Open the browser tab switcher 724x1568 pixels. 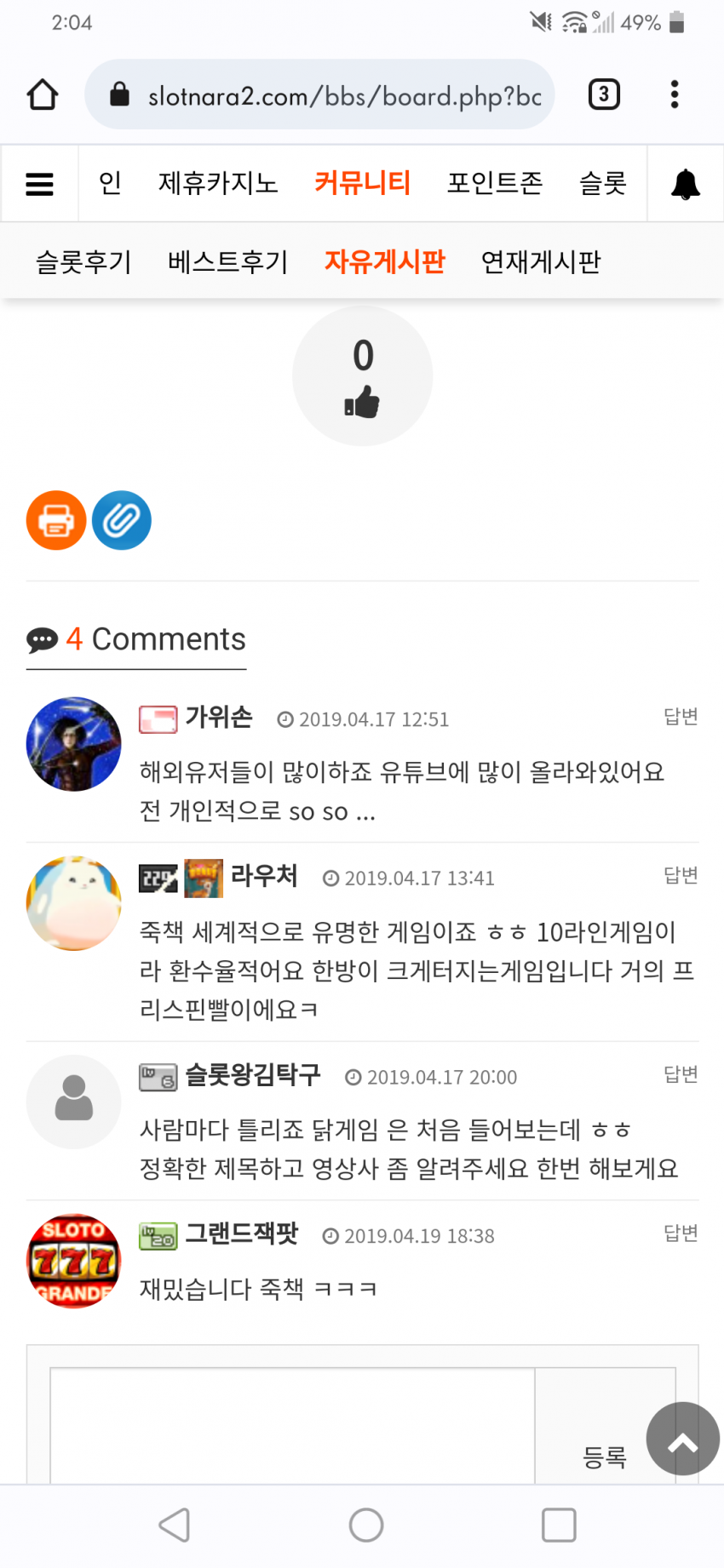click(x=604, y=94)
